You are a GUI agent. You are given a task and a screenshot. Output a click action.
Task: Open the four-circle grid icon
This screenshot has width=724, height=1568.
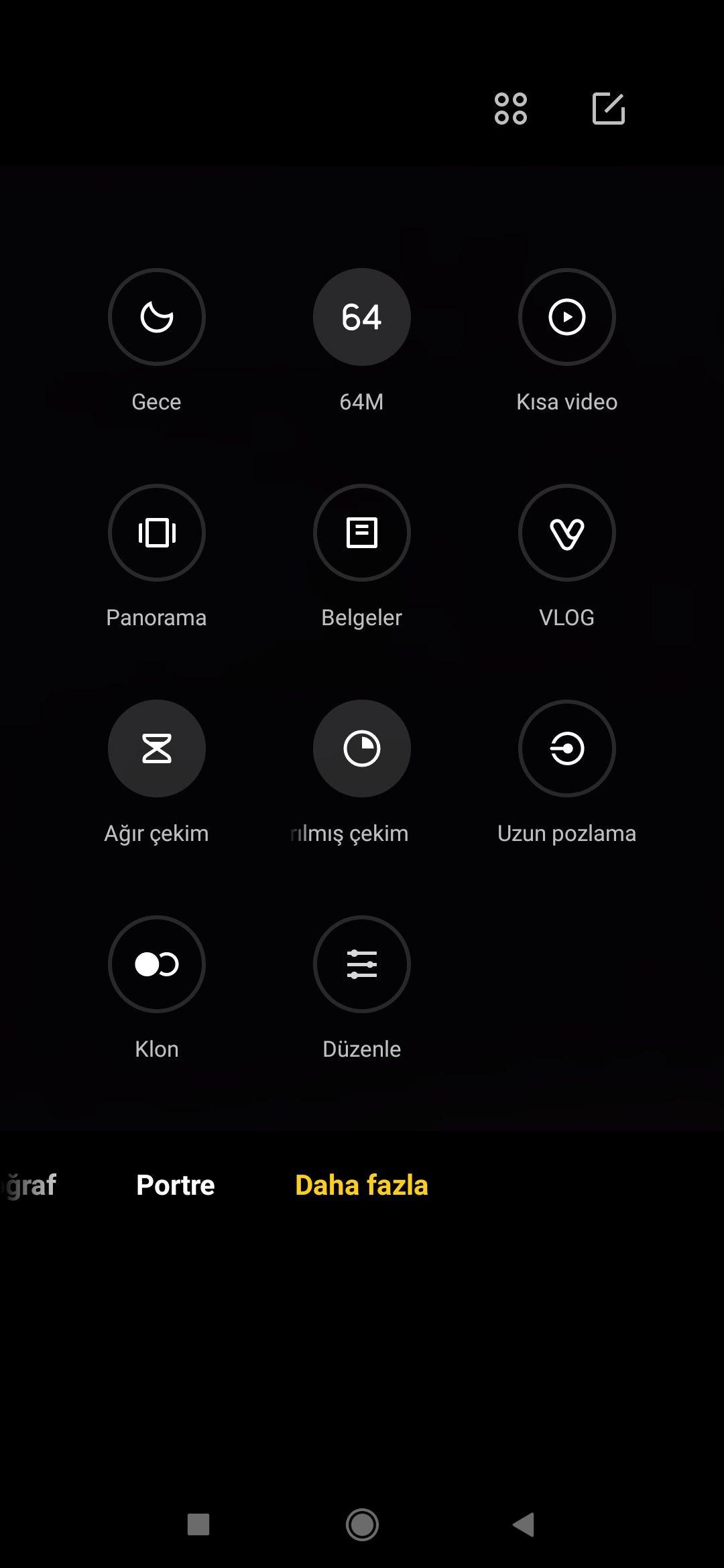pyautogui.click(x=511, y=109)
